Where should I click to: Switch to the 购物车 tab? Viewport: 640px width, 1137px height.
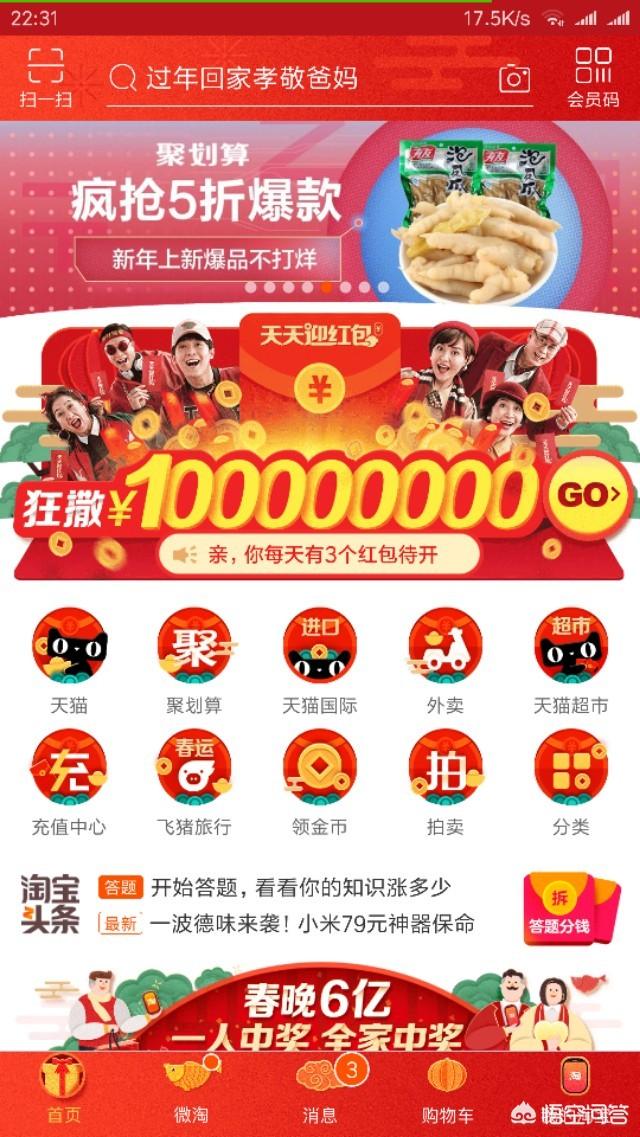pos(447,1092)
